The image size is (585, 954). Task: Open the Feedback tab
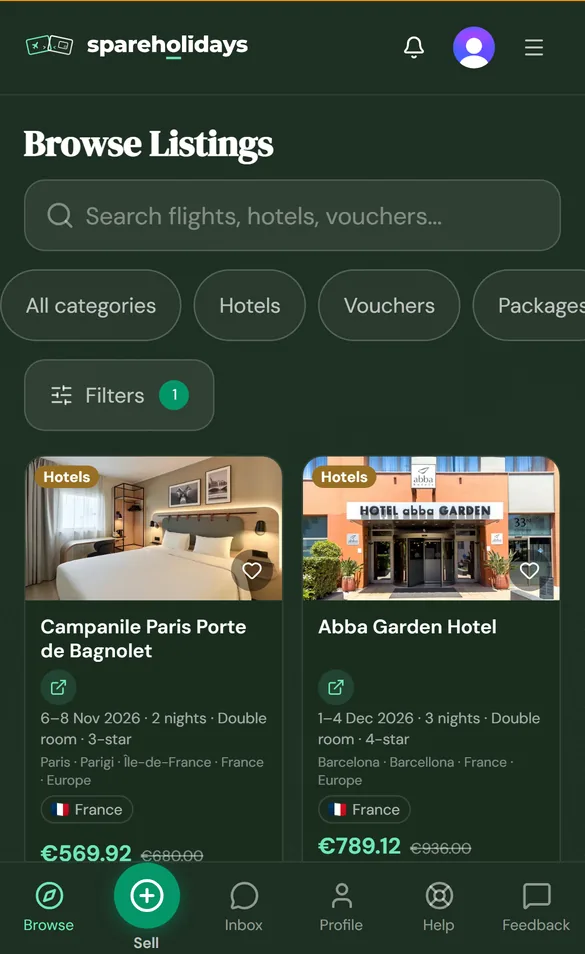536,907
